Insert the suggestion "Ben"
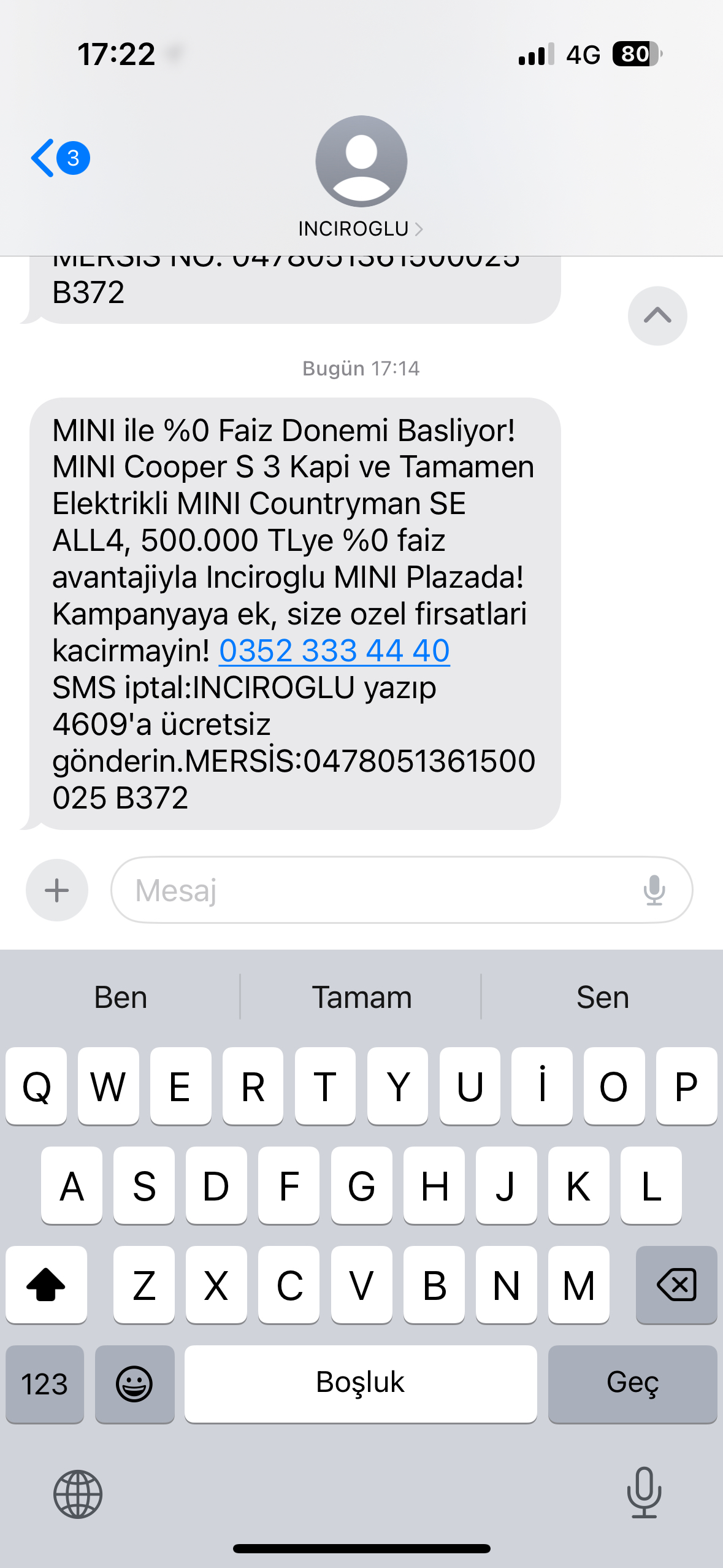The width and height of the screenshot is (723, 1568). [120, 997]
